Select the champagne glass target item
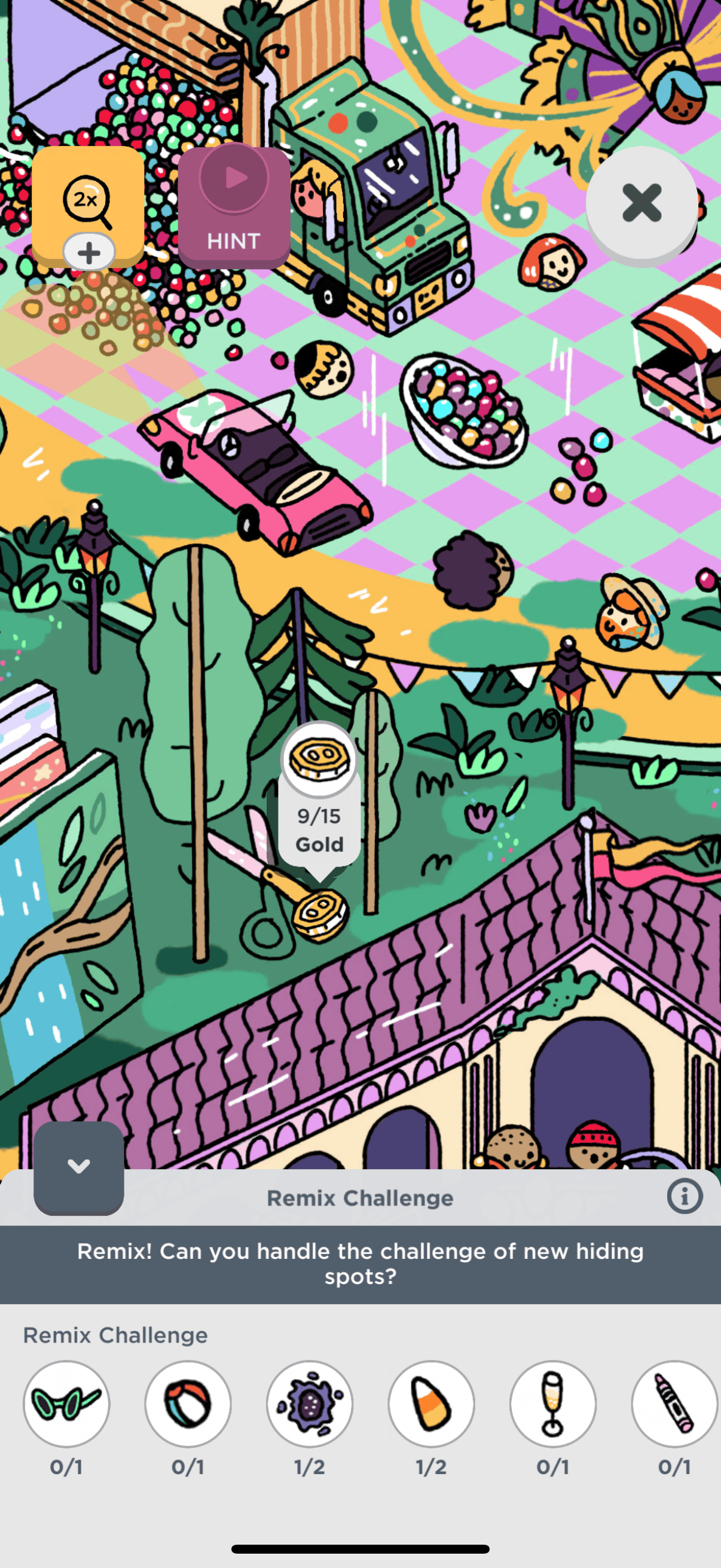 click(552, 1403)
